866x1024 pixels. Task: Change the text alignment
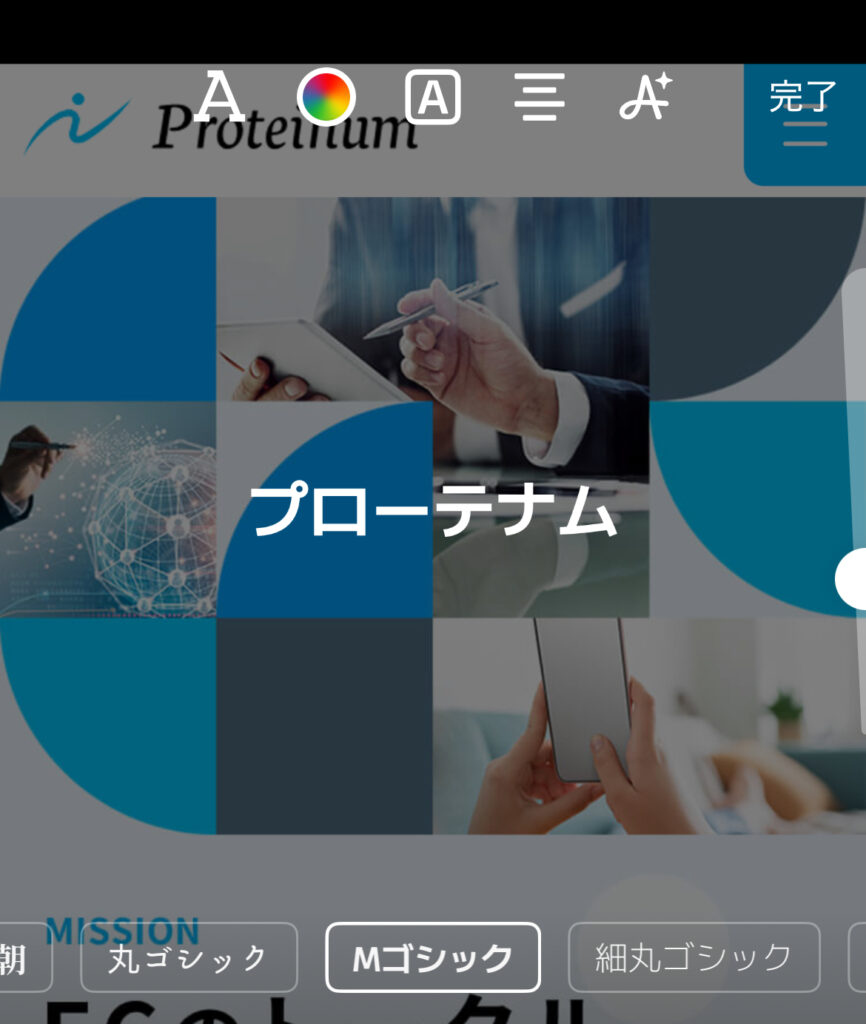(x=540, y=97)
